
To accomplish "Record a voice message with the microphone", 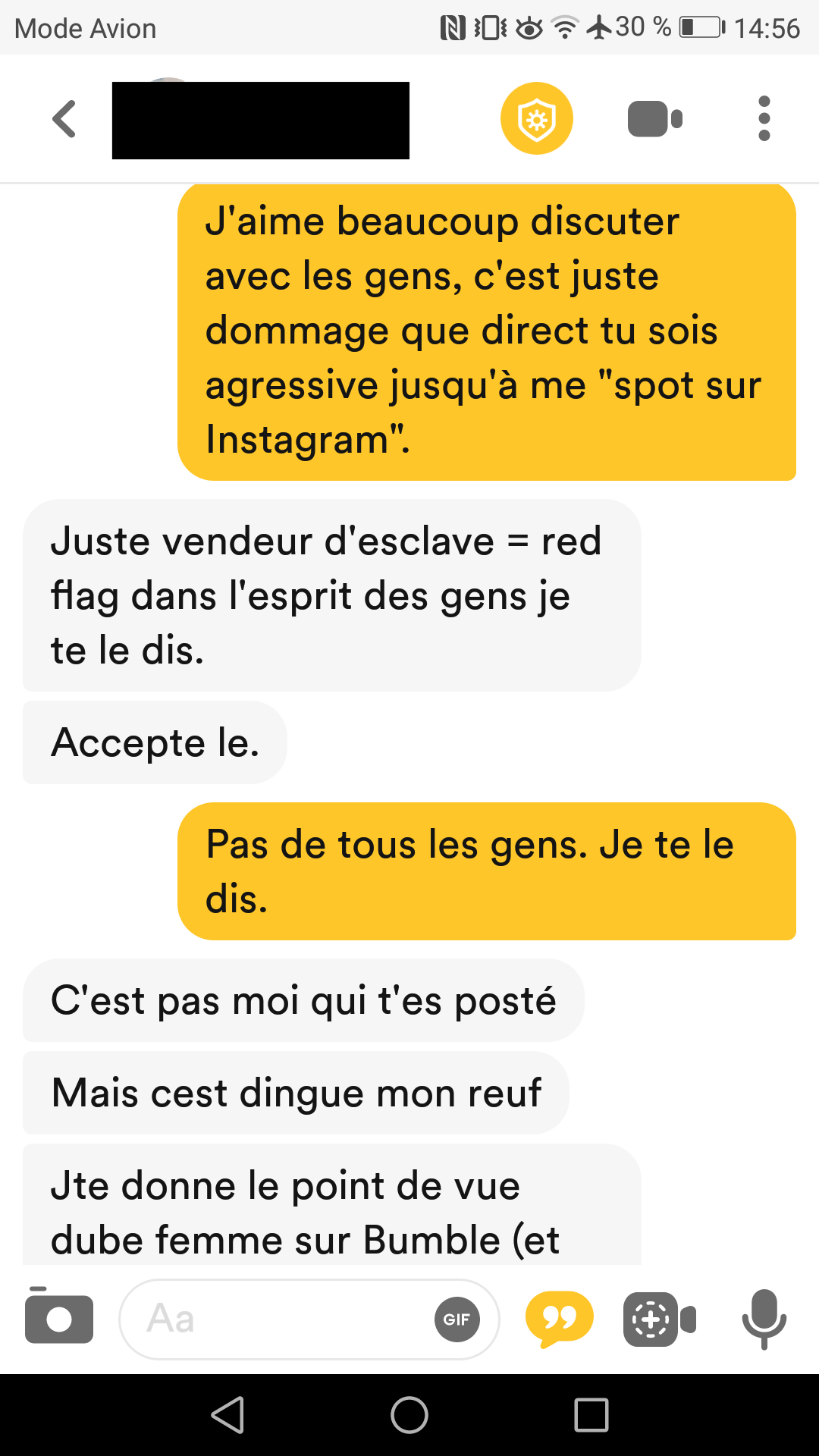I will coord(764,1319).
